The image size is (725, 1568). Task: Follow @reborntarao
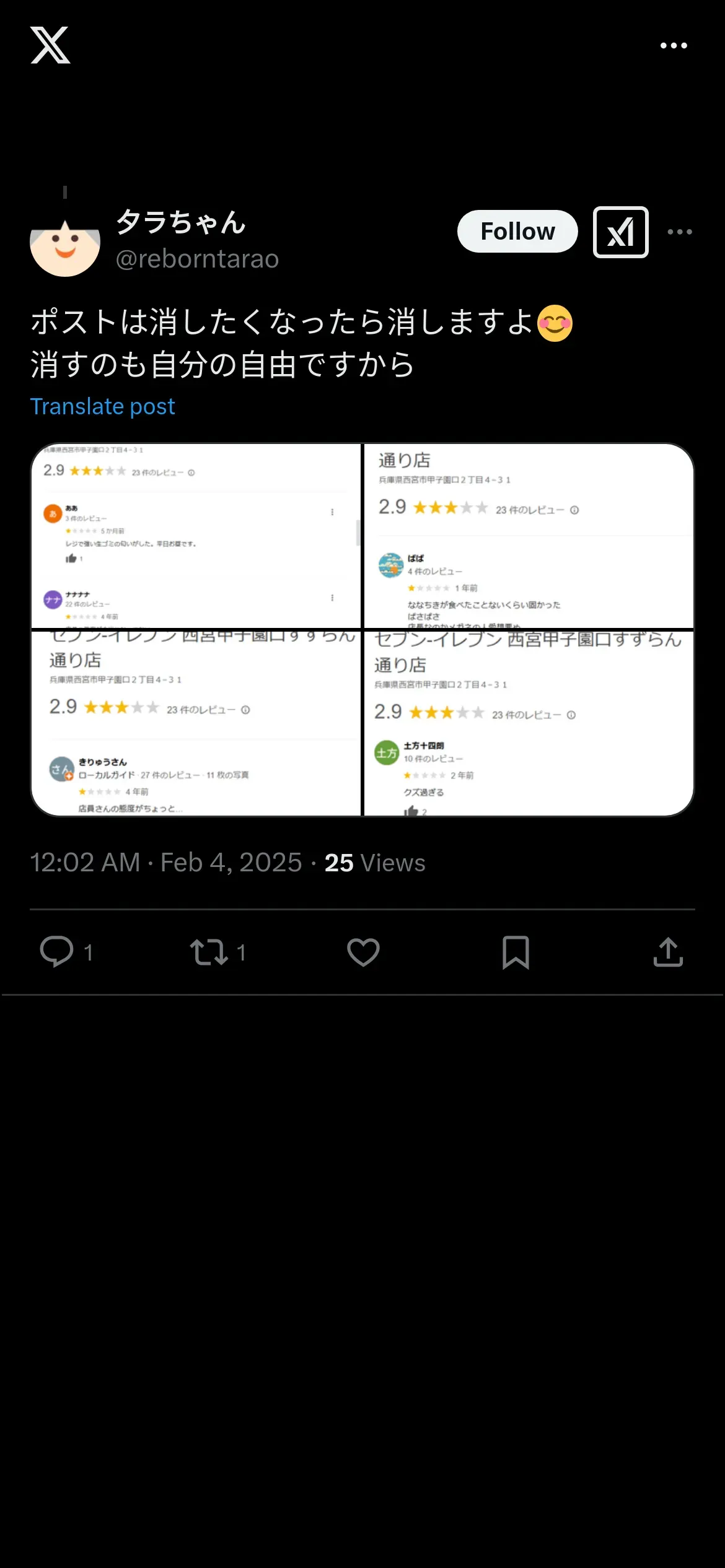(517, 232)
